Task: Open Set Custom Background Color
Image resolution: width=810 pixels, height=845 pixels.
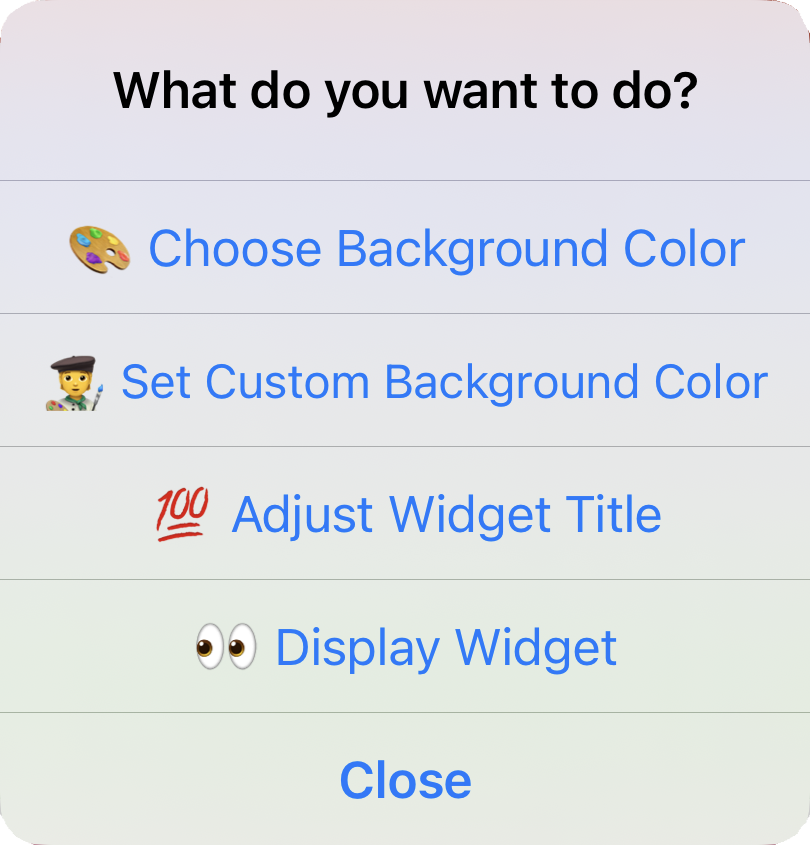Action: [x=405, y=381]
